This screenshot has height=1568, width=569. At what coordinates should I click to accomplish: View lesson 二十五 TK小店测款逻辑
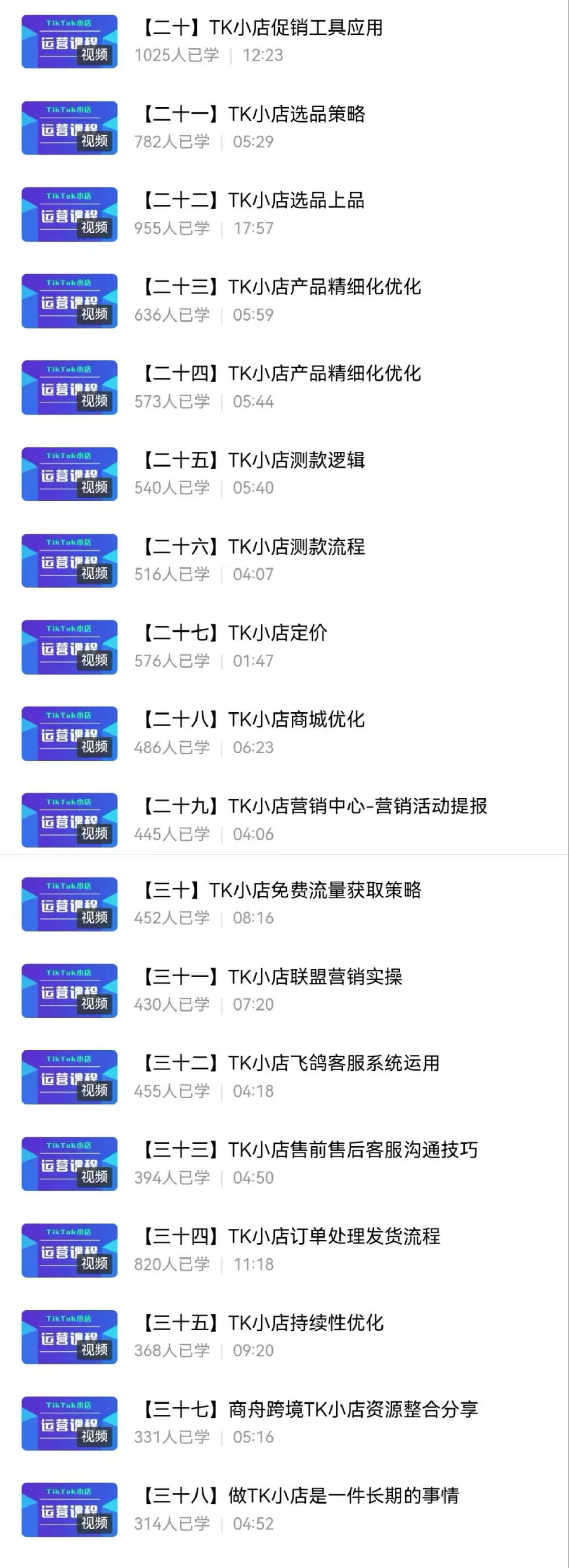tap(253, 460)
